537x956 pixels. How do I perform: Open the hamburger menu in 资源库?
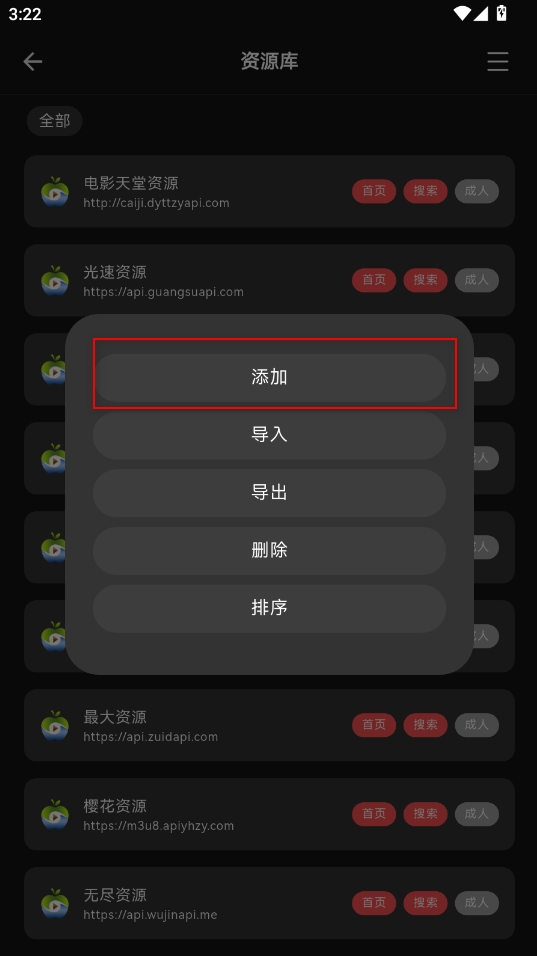pos(497,61)
